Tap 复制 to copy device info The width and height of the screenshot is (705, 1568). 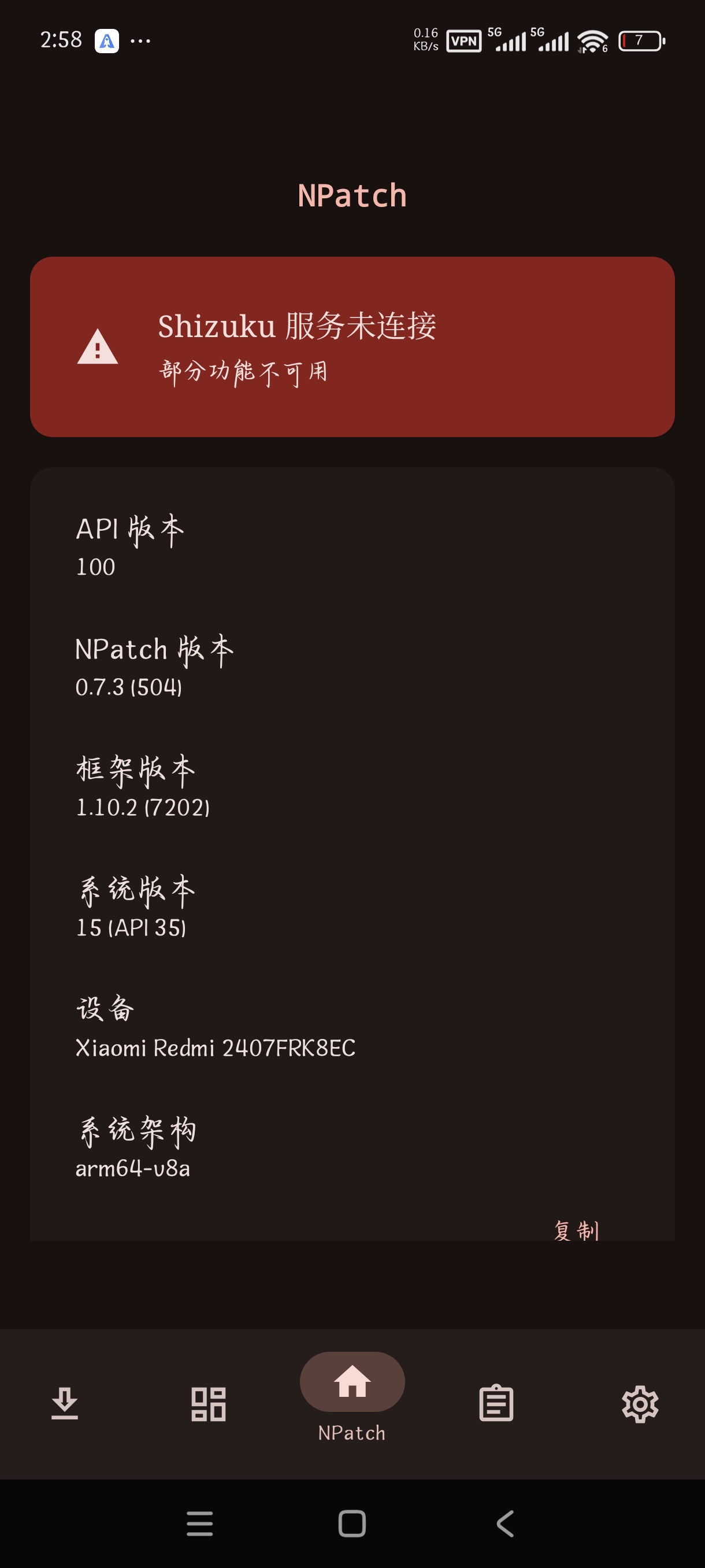point(576,1230)
